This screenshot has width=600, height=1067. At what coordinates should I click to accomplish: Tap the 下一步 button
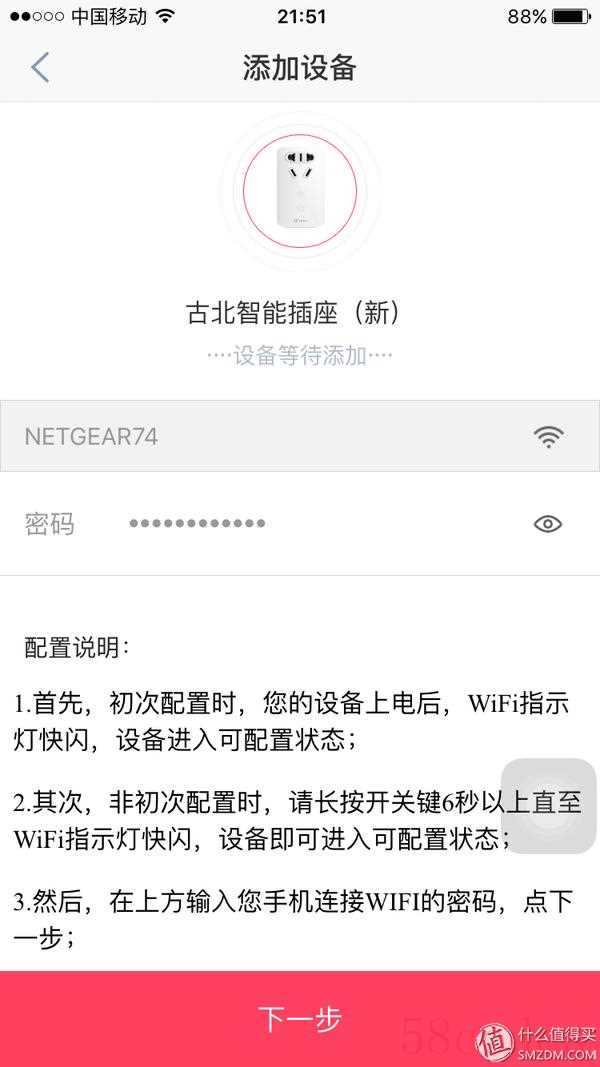click(300, 1018)
